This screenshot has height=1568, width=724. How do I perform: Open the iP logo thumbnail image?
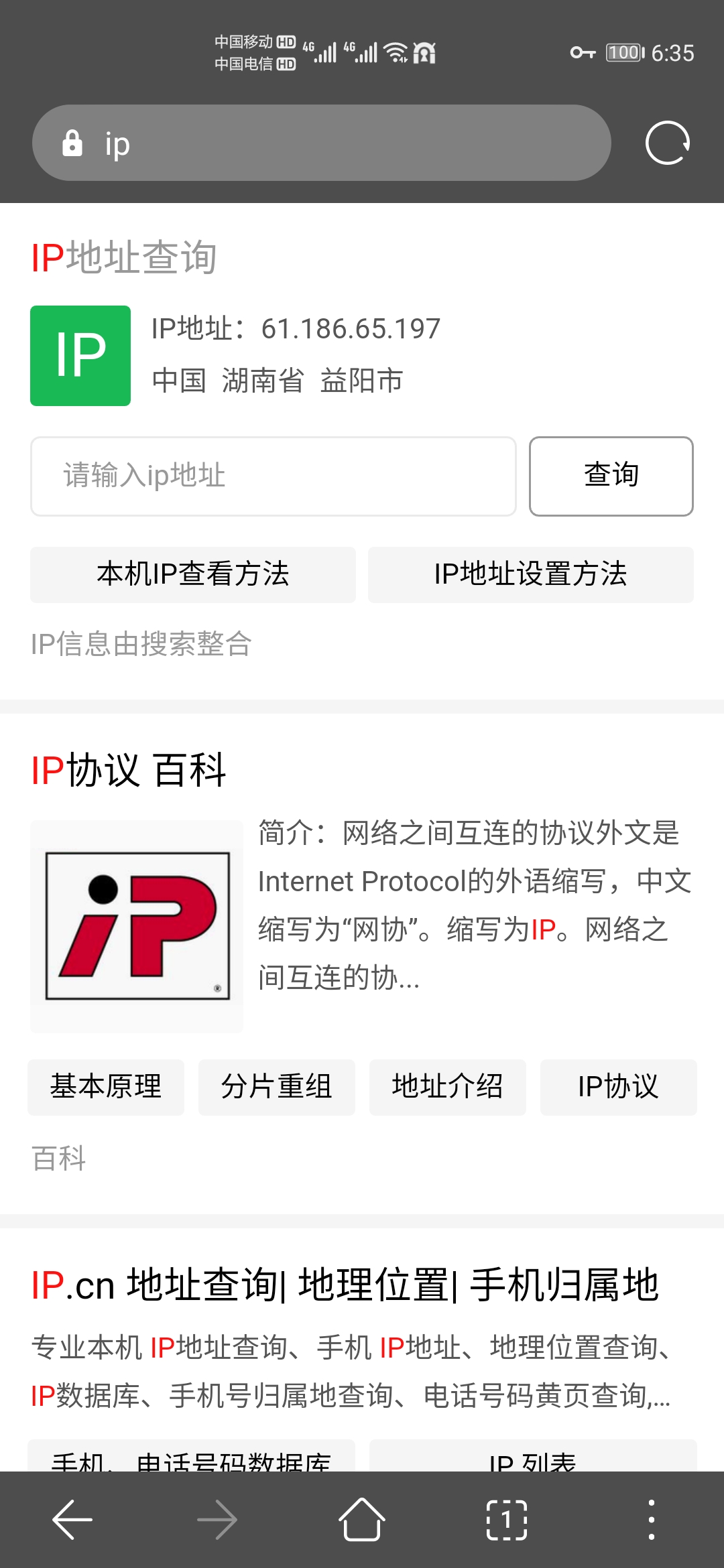pyautogui.click(x=137, y=926)
